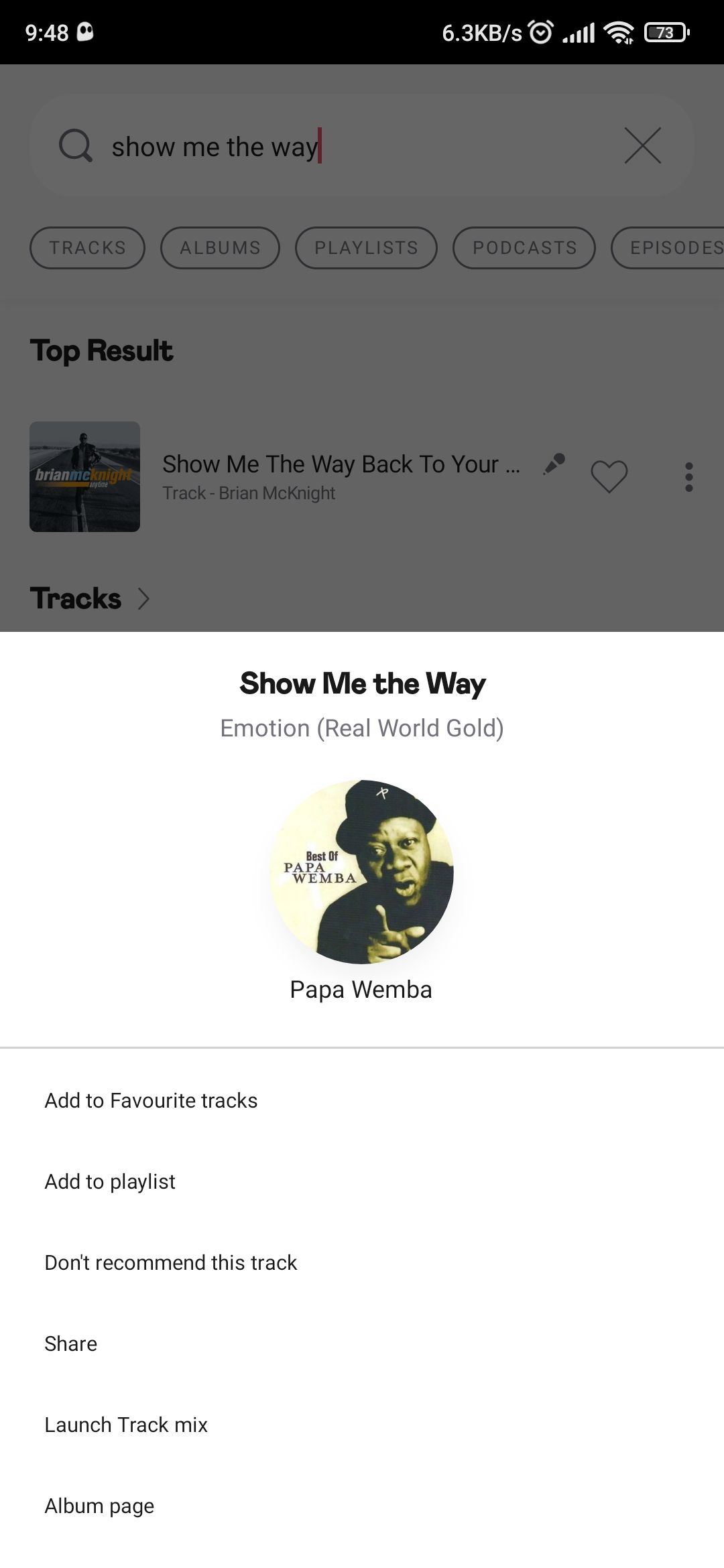Toggle favourite on Show Me the Way
The height and width of the screenshot is (1568, 724).
(150, 1100)
